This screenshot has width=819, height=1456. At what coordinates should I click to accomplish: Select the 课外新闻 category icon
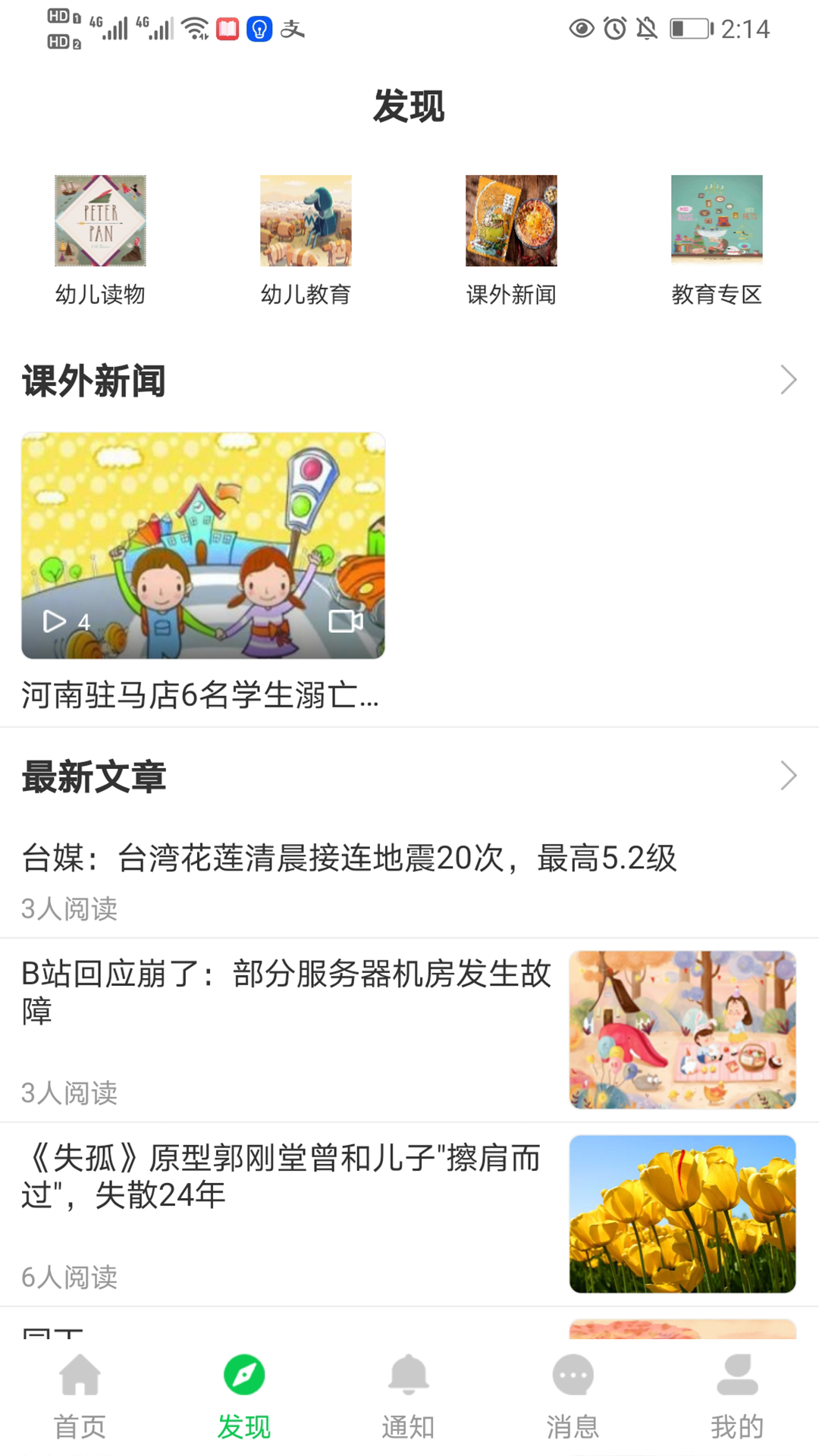pyautogui.click(x=511, y=221)
